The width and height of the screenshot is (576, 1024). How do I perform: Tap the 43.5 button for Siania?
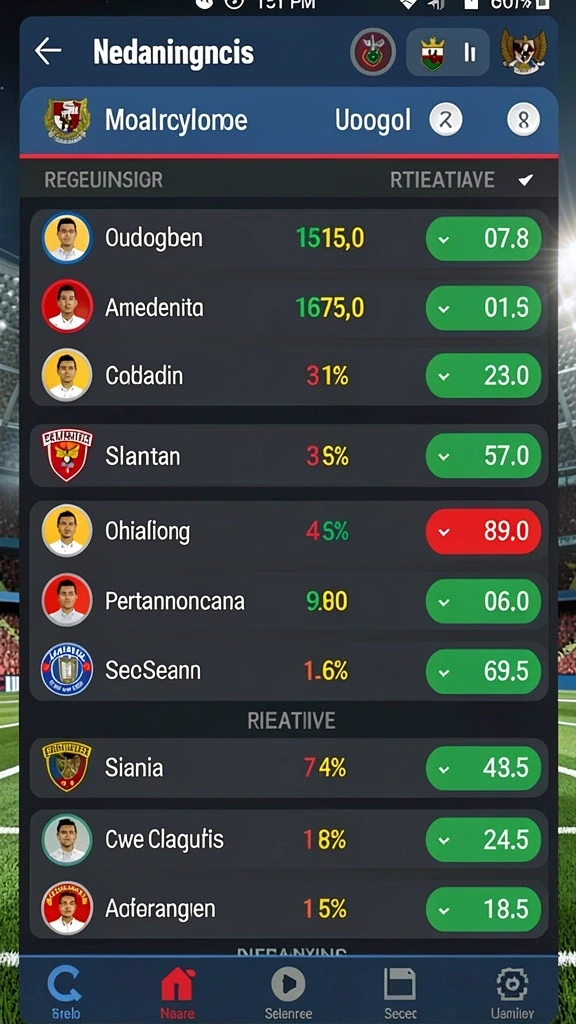point(483,768)
